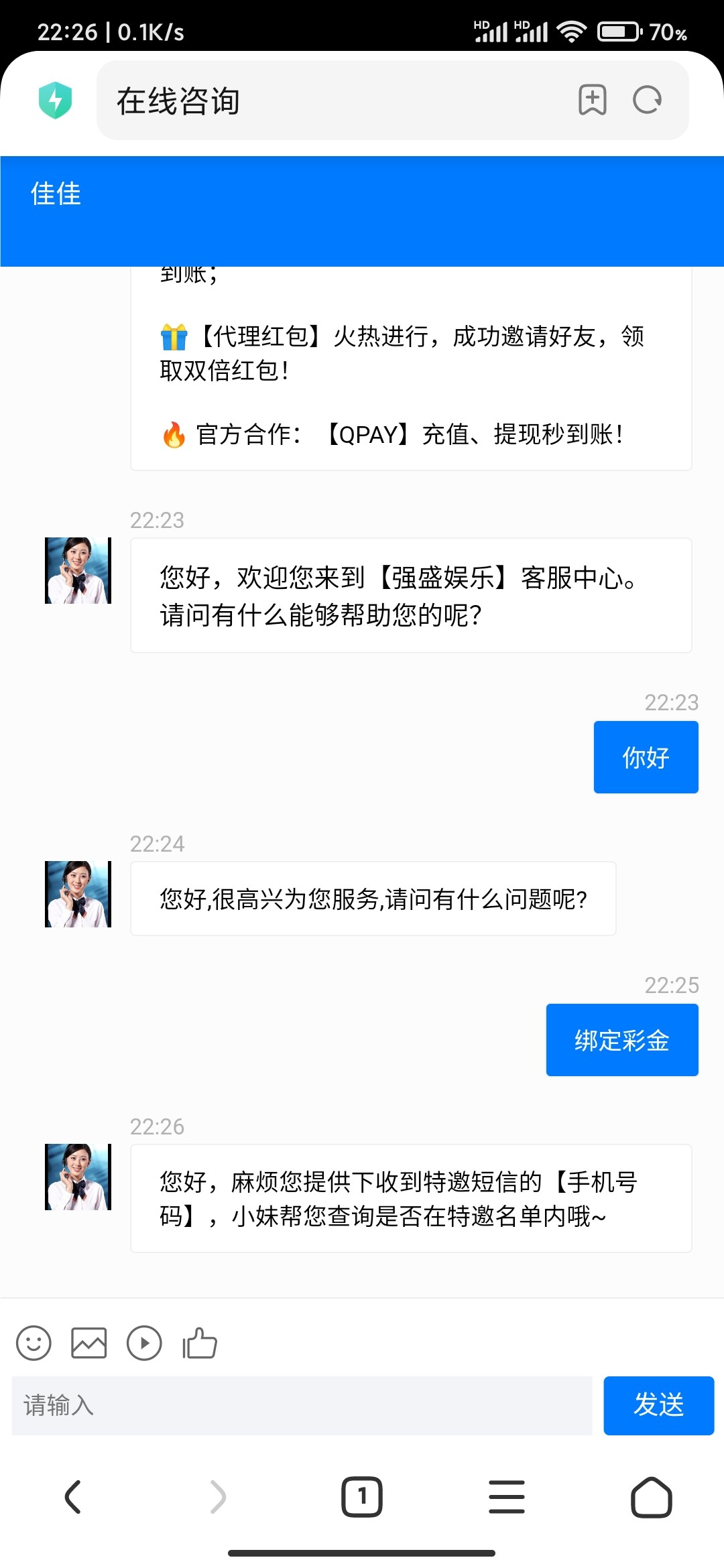This screenshot has height=1568, width=724.
Task: Add this page to bookmarks via the bookmark icon
Action: pyautogui.click(x=593, y=101)
